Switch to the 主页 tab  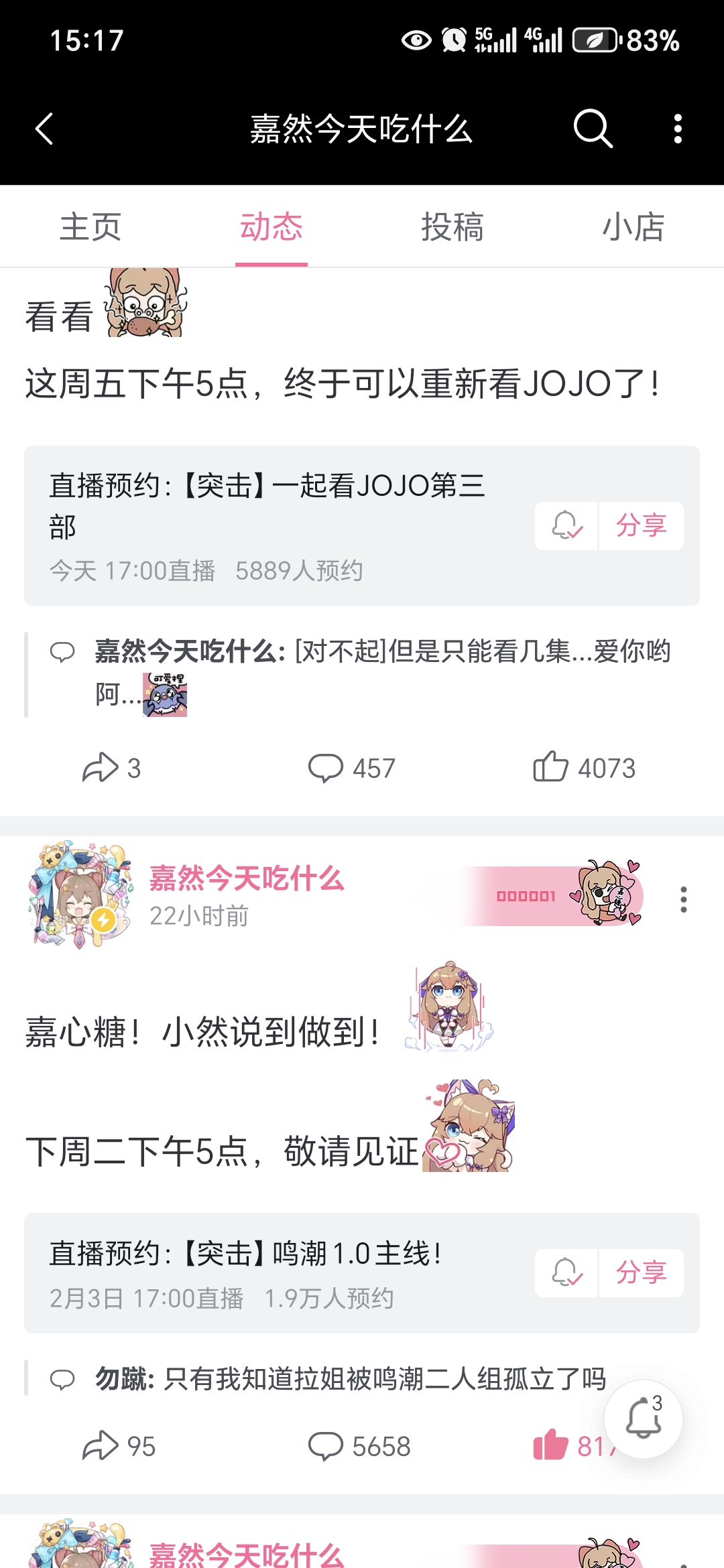[90, 226]
